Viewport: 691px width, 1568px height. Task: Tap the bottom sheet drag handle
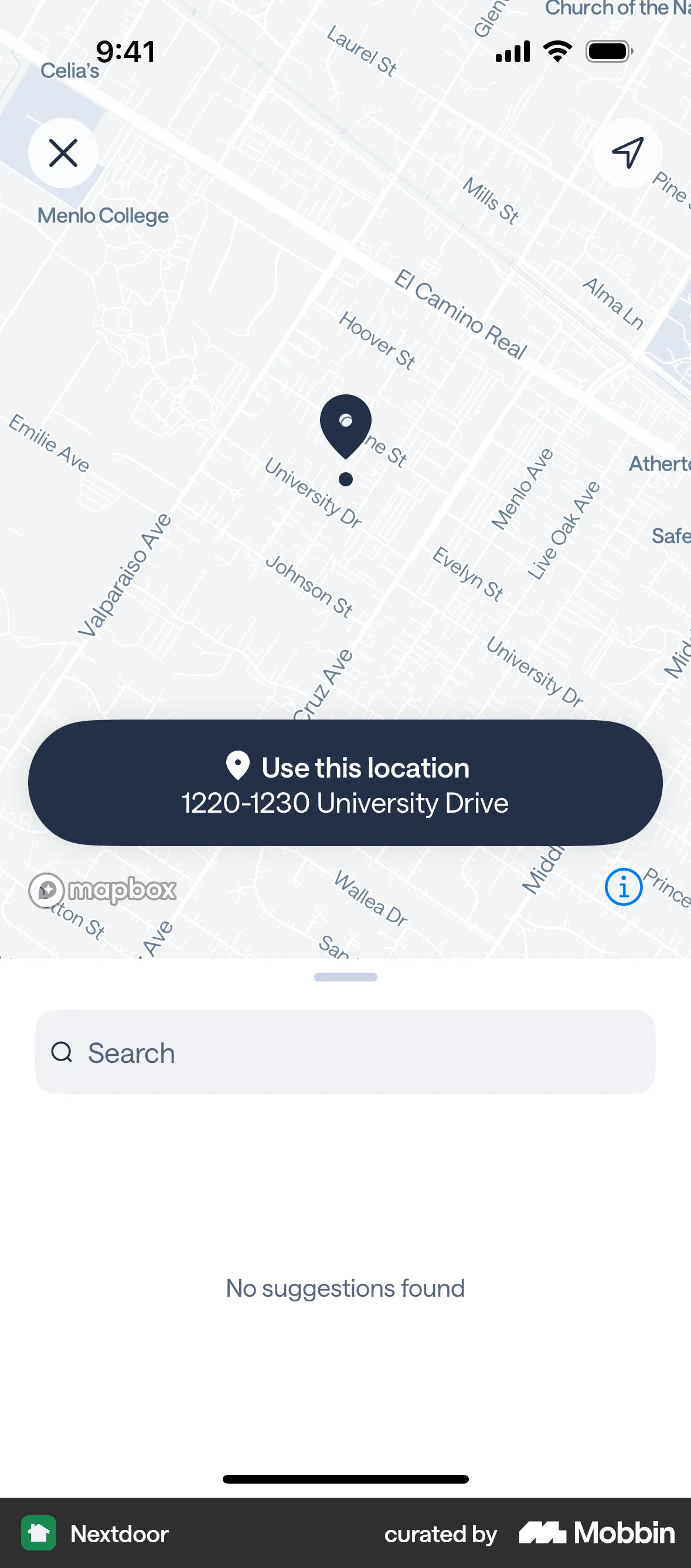tap(345, 977)
